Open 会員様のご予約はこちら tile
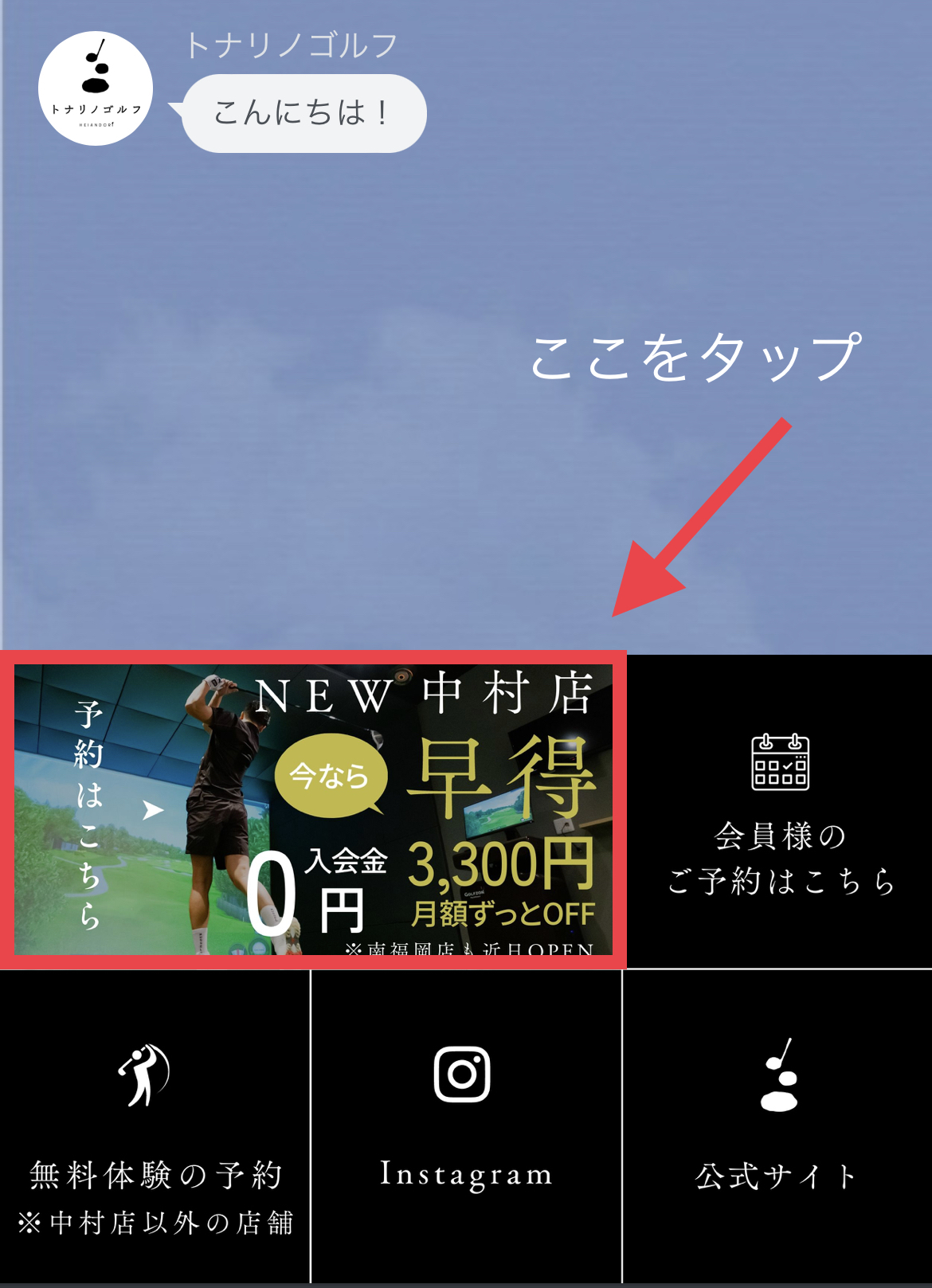 click(x=780, y=812)
